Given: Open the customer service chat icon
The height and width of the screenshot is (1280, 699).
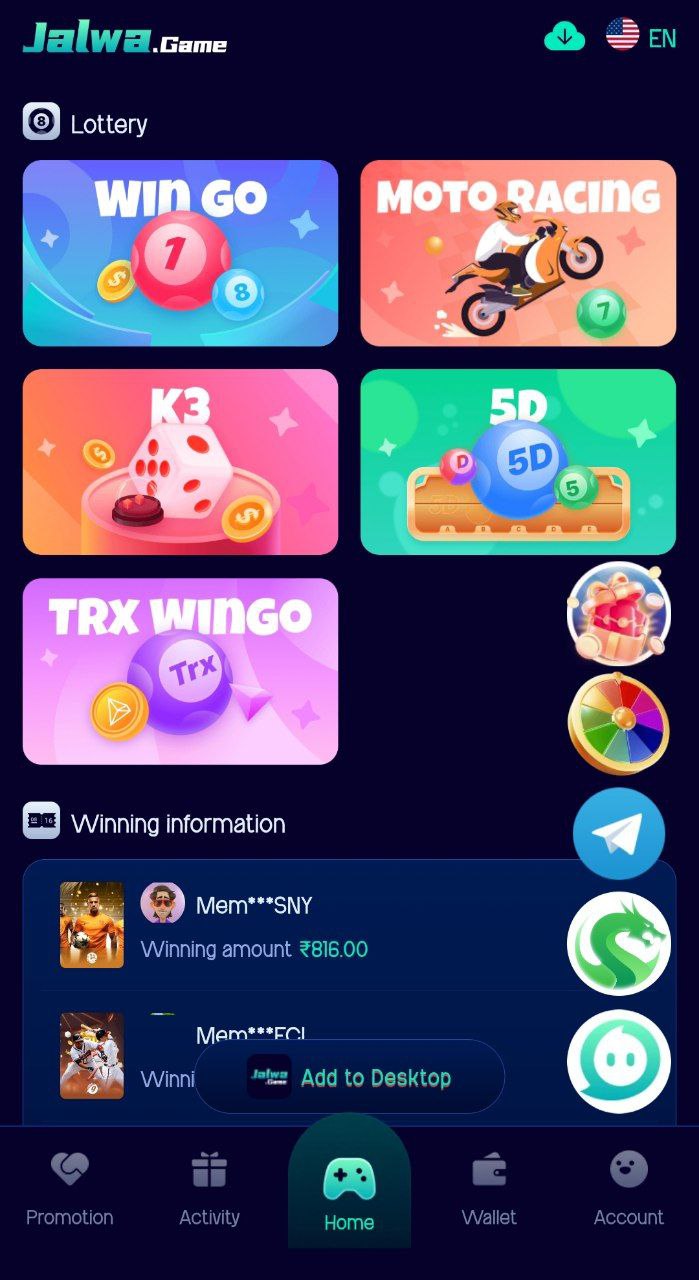Looking at the screenshot, I should click(618, 1061).
